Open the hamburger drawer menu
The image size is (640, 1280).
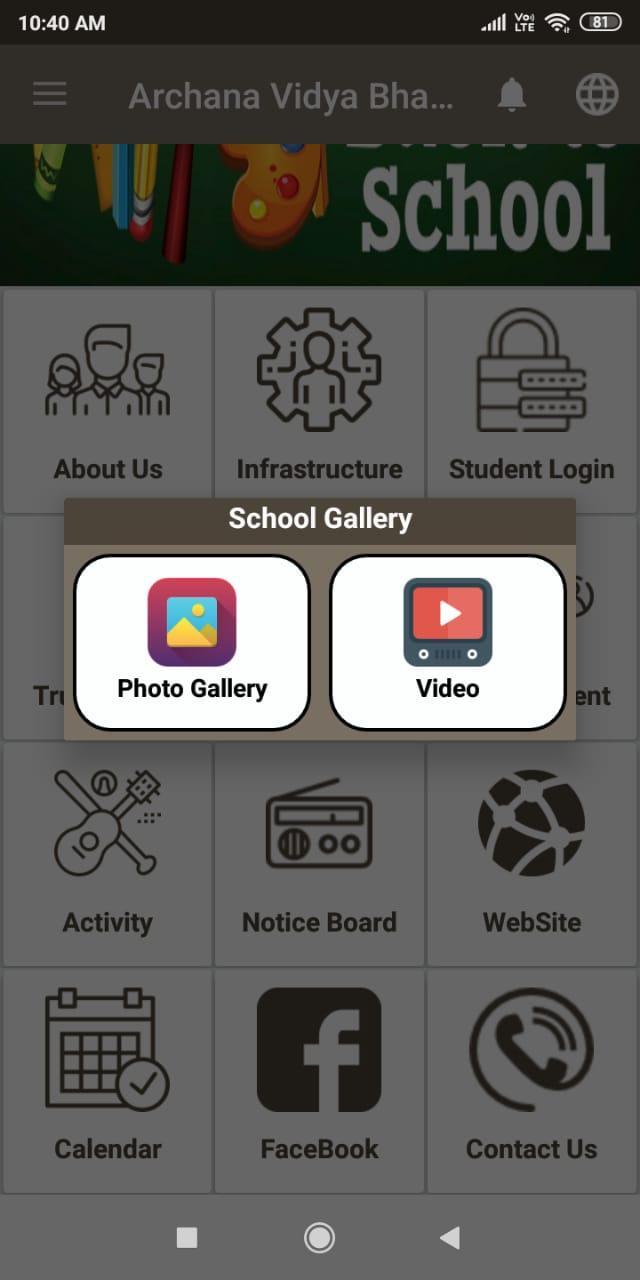click(50, 95)
